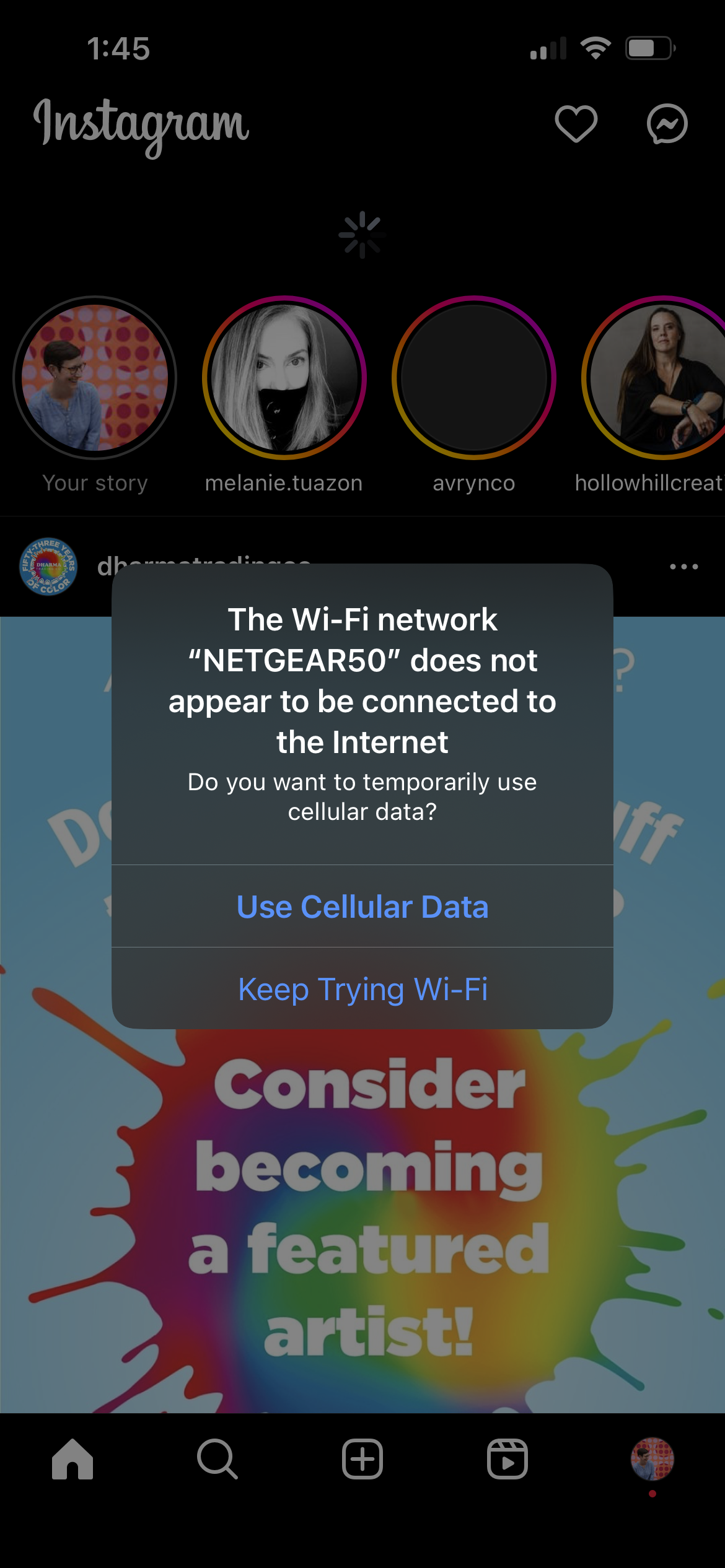725x1568 pixels.
Task: Open melanie.tuazon's story
Action: tap(284, 378)
